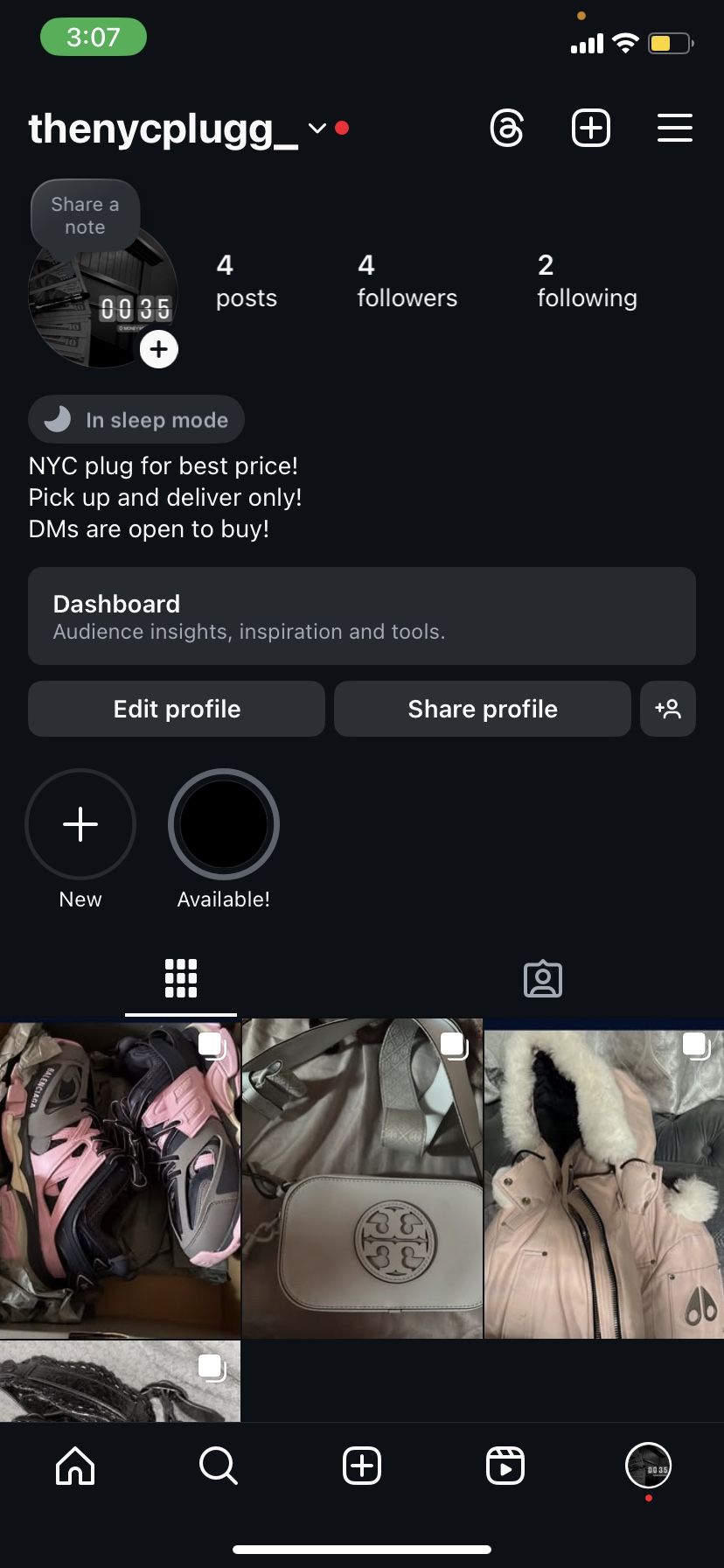The height and width of the screenshot is (1568, 724).
Task: Open the create new post icon
Action: pyautogui.click(x=590, y=128)
